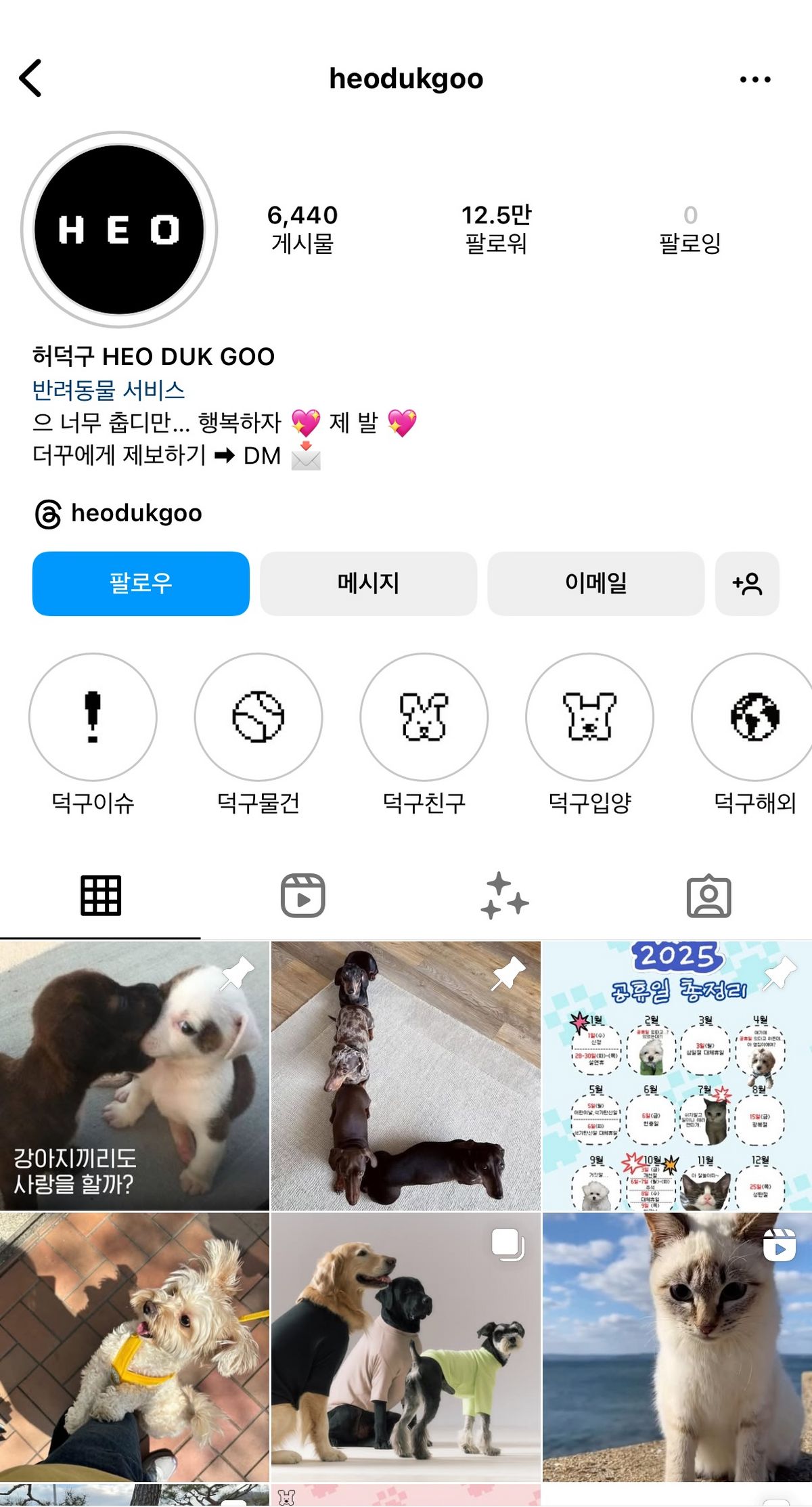The width and height of the screenshot is (812, 1507).
Task: Open the 덕구해외 highlight
Action: pyautogui.click(x=754, y=717)
